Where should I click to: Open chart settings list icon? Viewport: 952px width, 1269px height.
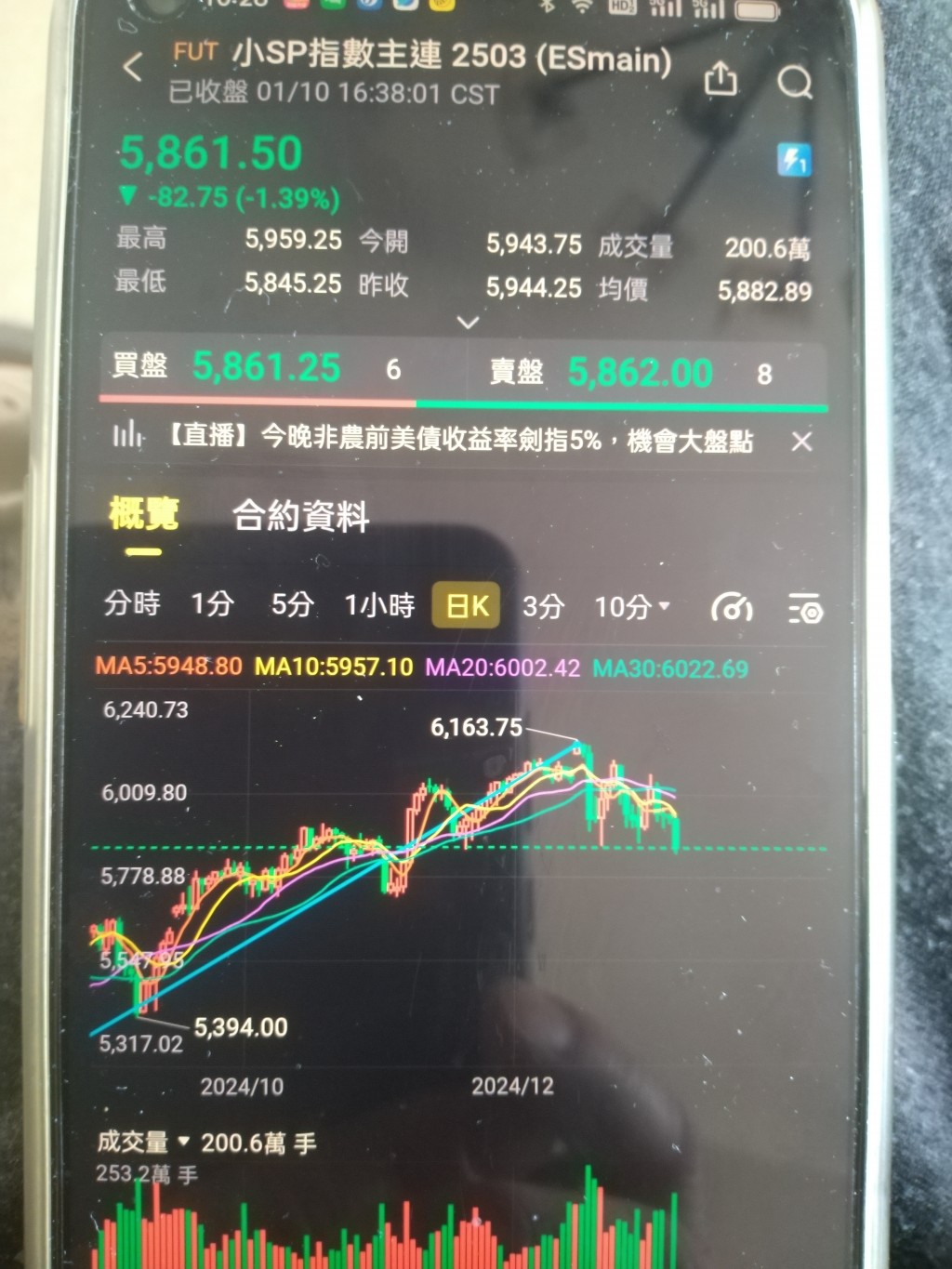click(x=806, y=610)
